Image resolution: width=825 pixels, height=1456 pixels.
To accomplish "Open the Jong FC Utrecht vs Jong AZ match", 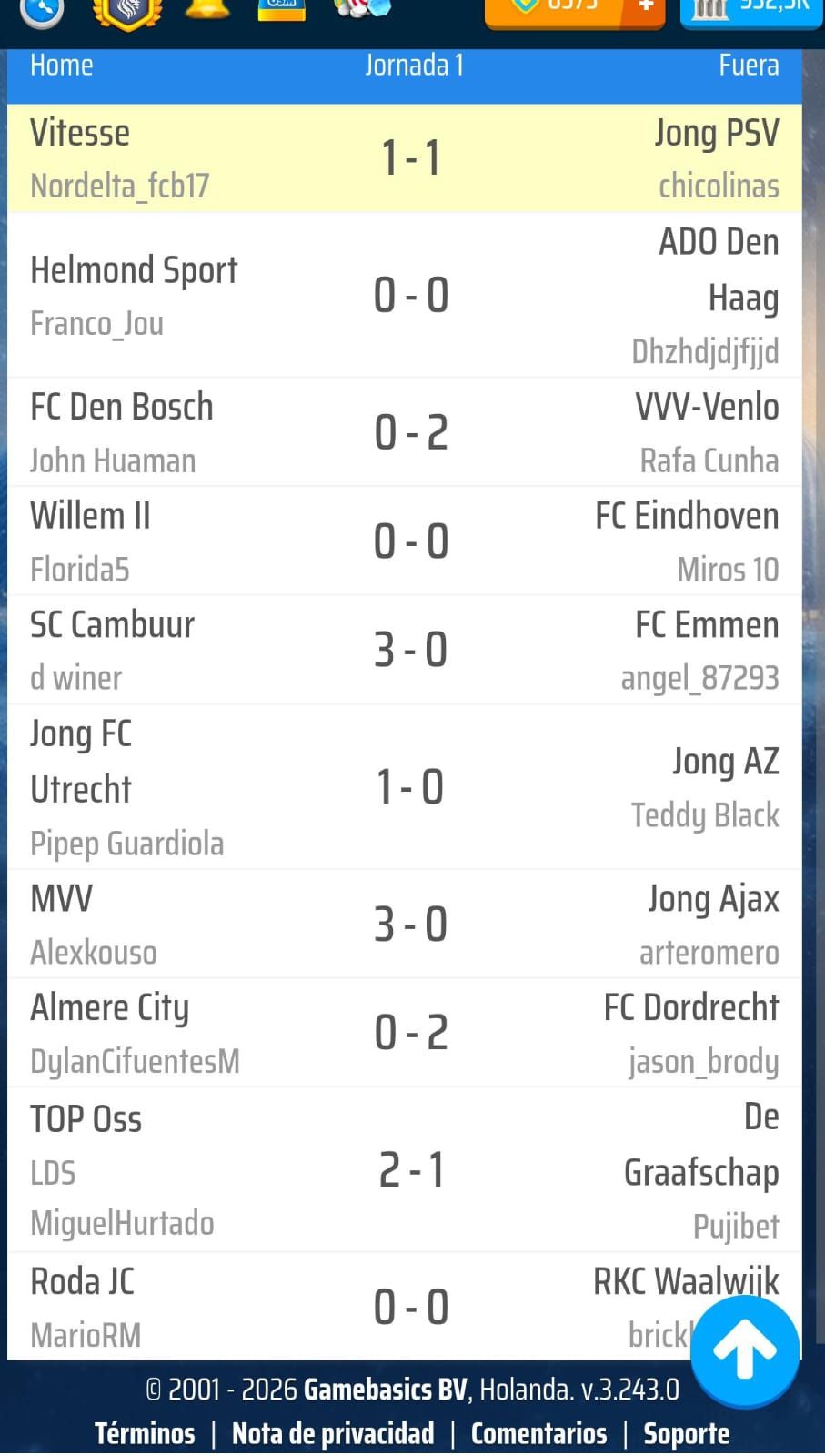I will pyautogui.click(x=410, y=787).
